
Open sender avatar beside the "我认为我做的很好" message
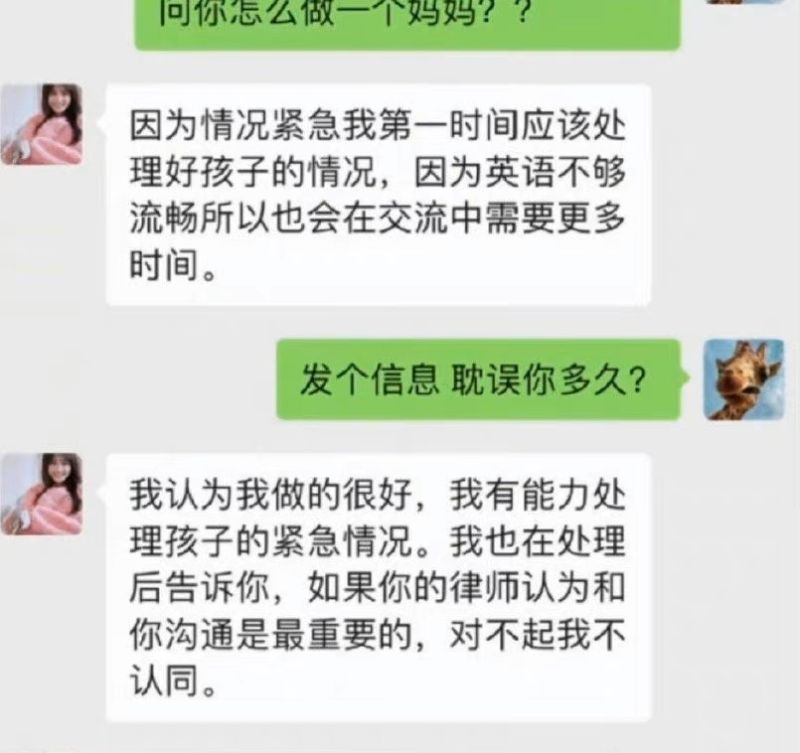point(41,494)
